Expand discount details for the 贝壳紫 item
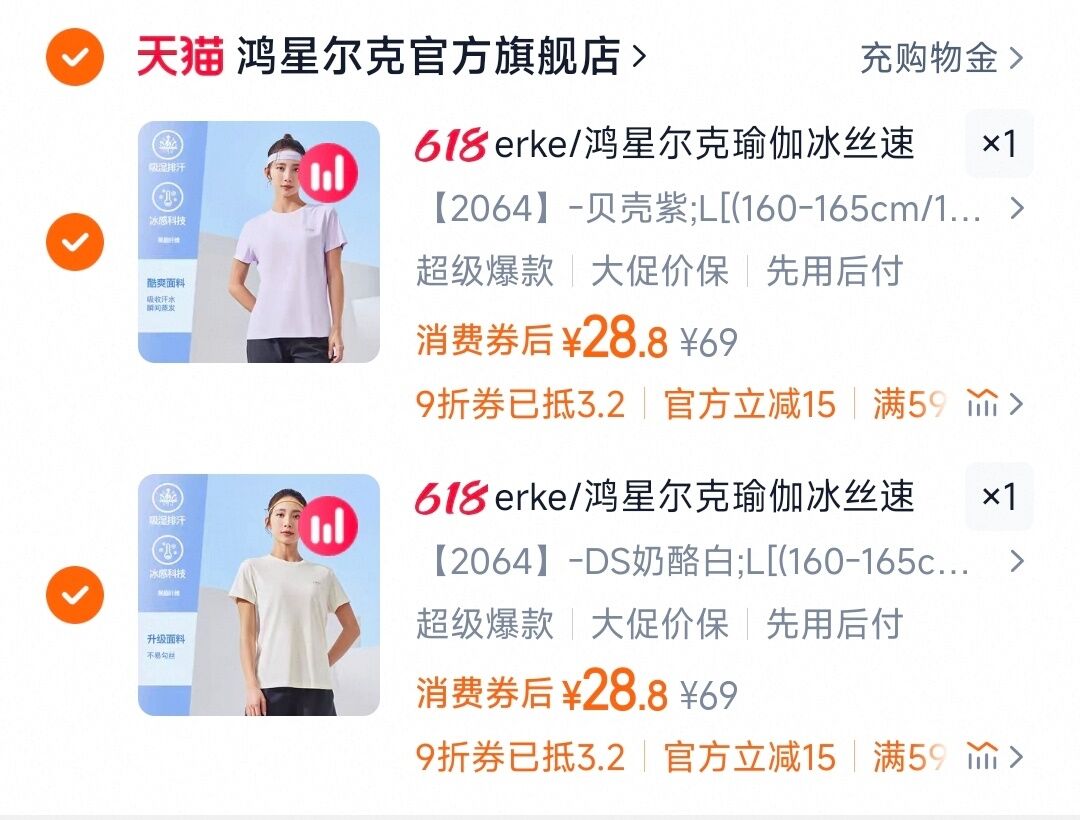Image resolution: width=1080 pixels, height=820 pixels. [x=995, y=404]
